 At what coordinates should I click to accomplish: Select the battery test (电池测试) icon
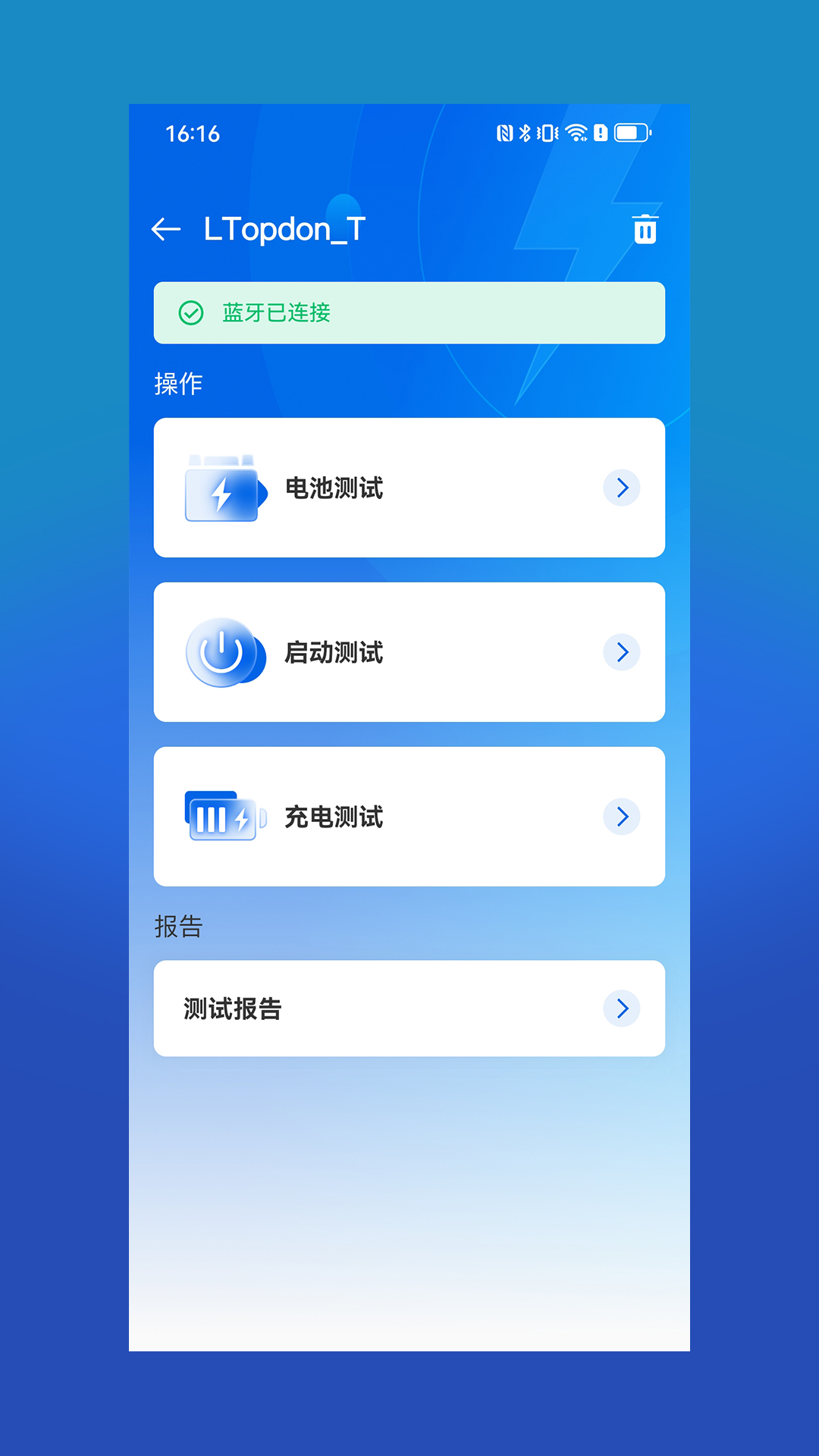click(x=224, y=489)
